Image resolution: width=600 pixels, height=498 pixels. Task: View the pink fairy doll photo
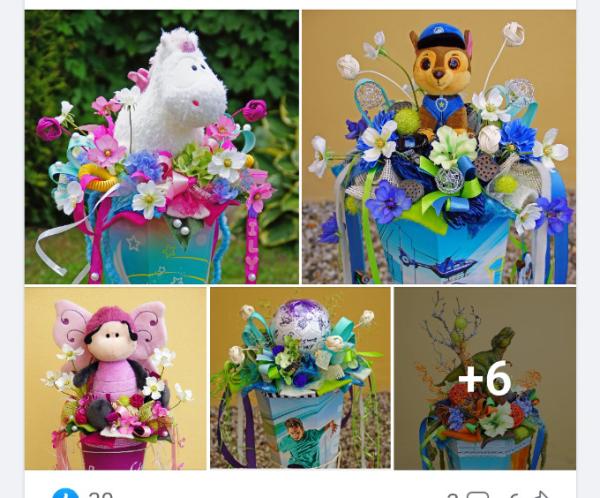tap(115, 378)
